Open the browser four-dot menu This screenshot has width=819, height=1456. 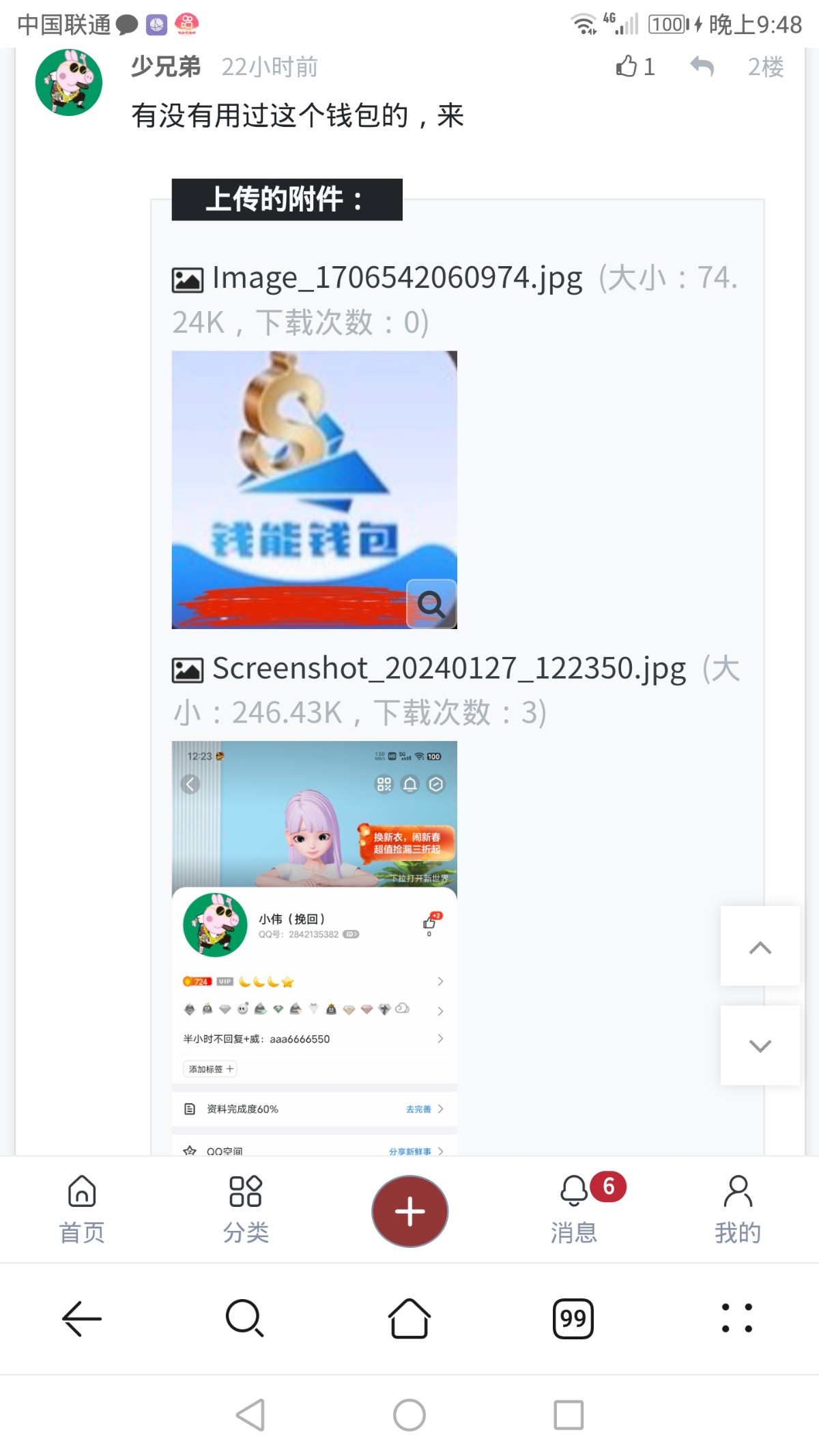737,1318
